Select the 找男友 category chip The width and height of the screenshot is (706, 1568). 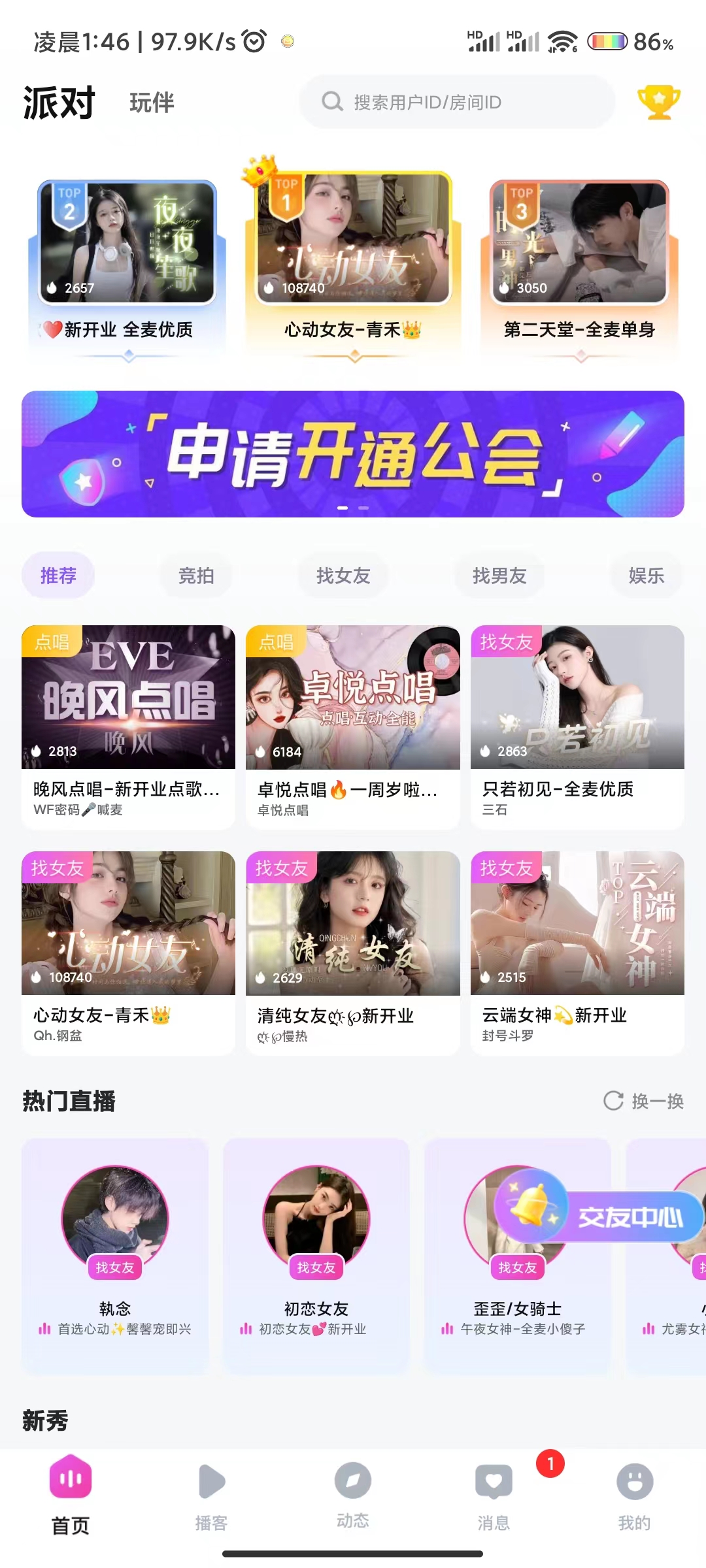(x=499, y=576)
